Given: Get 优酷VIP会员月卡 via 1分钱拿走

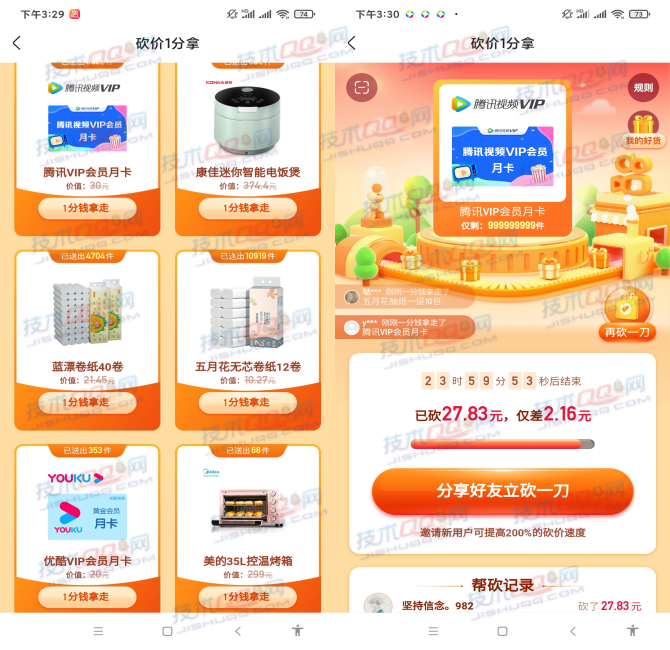Looking at the screenshot, I should pos(87,597).
